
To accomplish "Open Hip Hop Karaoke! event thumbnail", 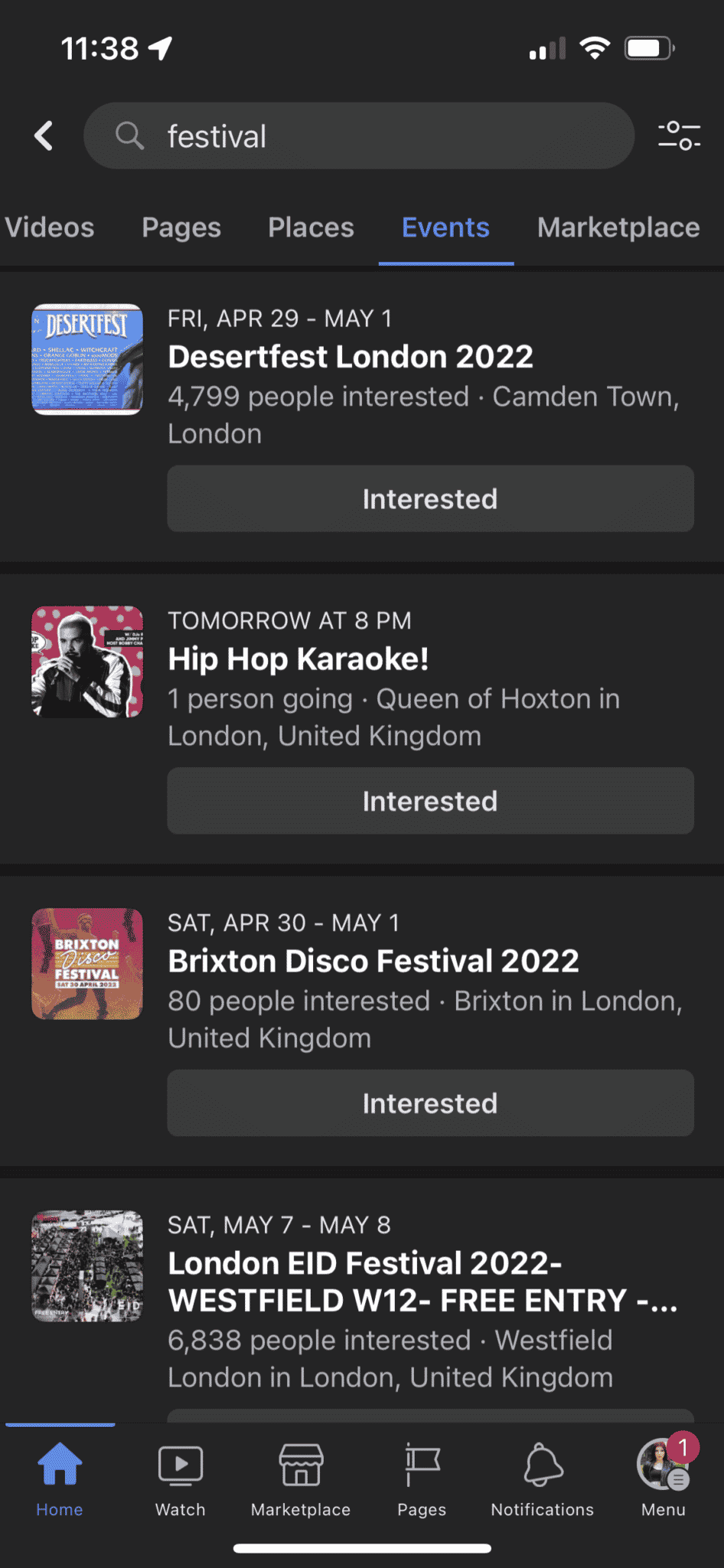I will pos(87,661).
